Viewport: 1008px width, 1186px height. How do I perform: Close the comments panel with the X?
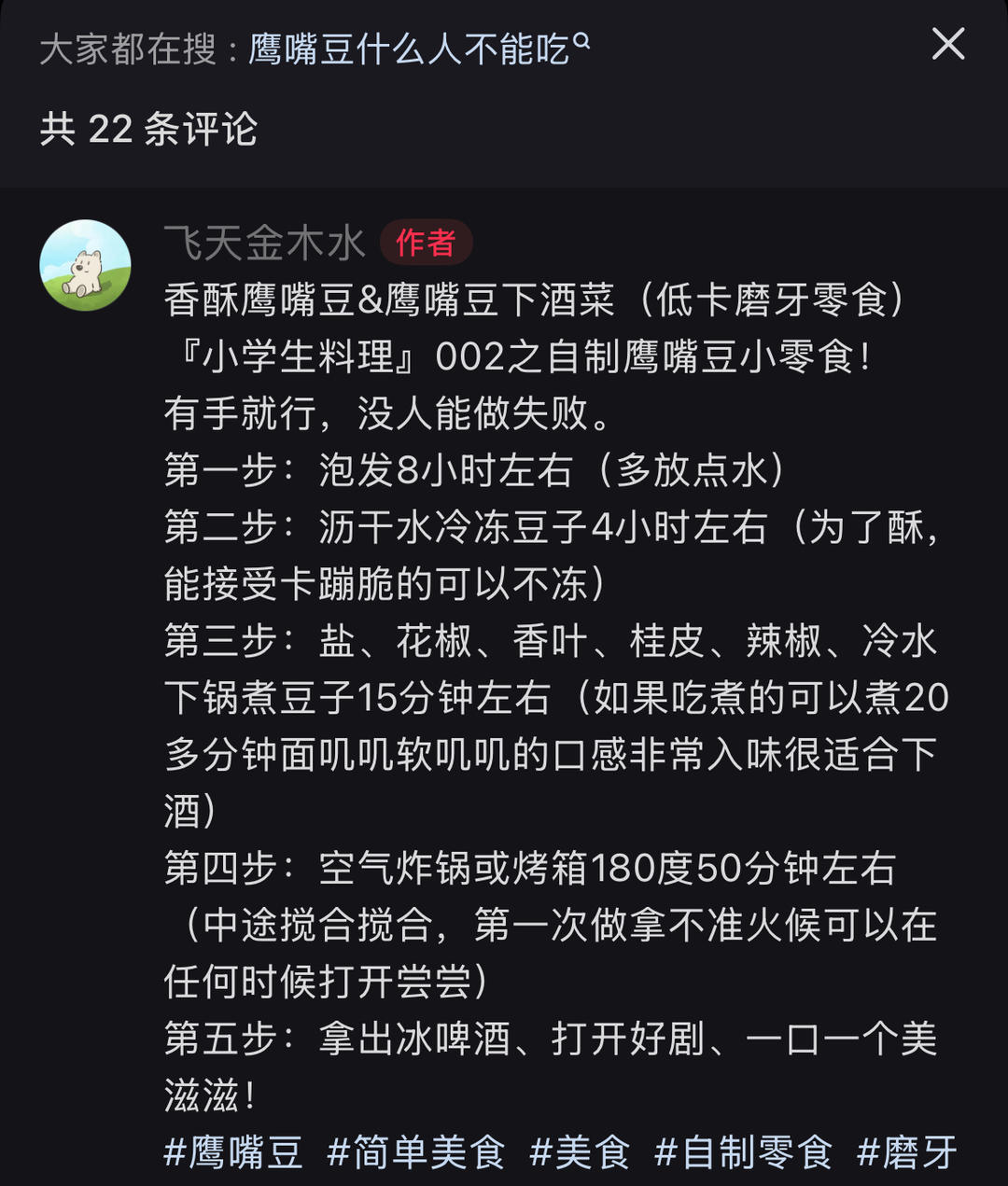(x=948, y=43)
